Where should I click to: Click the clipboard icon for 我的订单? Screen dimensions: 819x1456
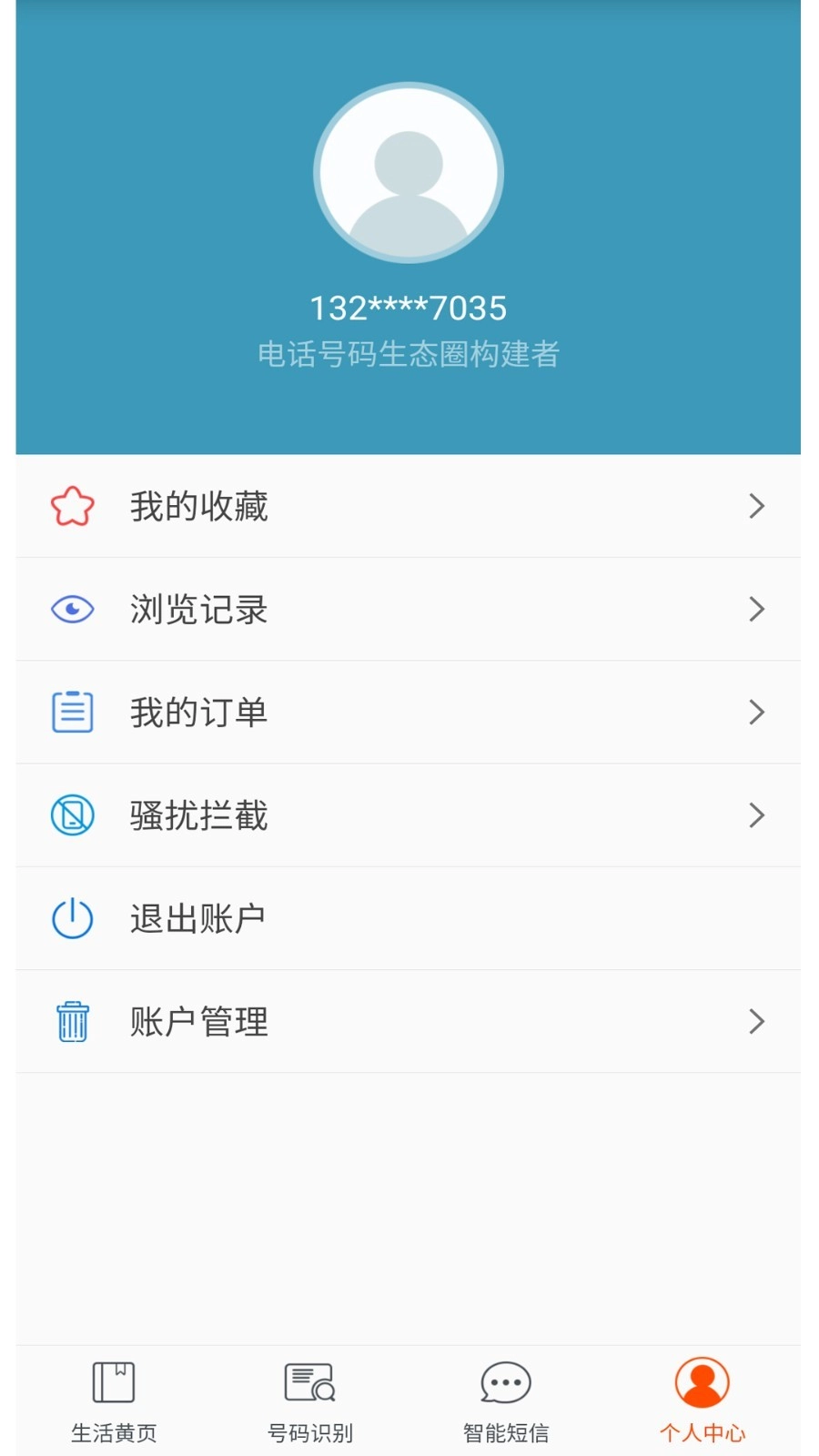point(72,712)
